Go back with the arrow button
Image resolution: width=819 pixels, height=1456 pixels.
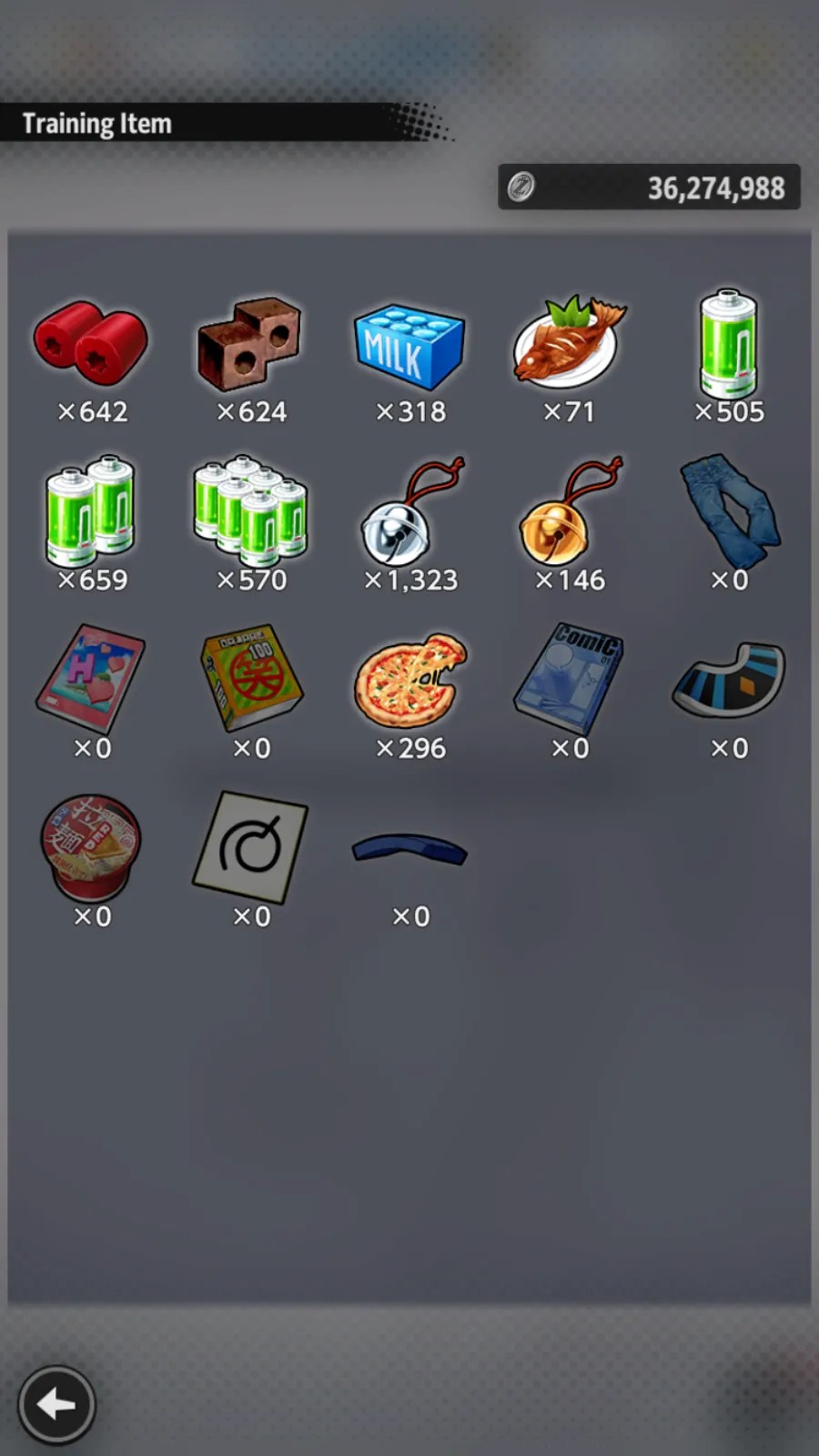(56, 1404)
